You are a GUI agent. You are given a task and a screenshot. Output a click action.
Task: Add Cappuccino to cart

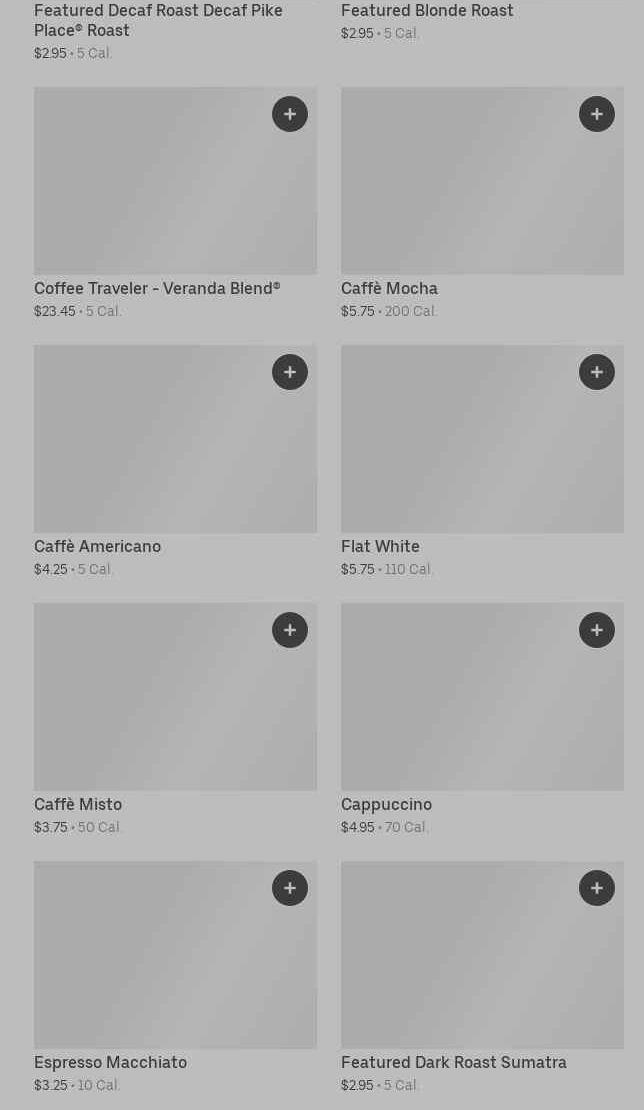[x=597, y=630]
